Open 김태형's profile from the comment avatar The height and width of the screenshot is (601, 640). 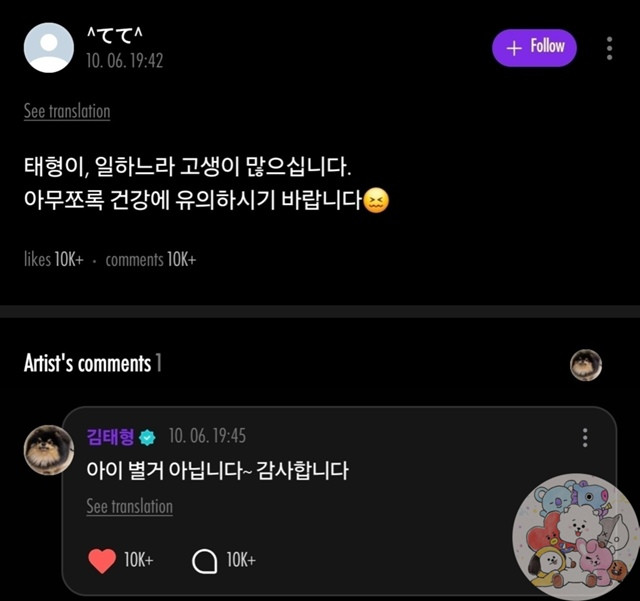pyautogui.click(x=48, y=449)
